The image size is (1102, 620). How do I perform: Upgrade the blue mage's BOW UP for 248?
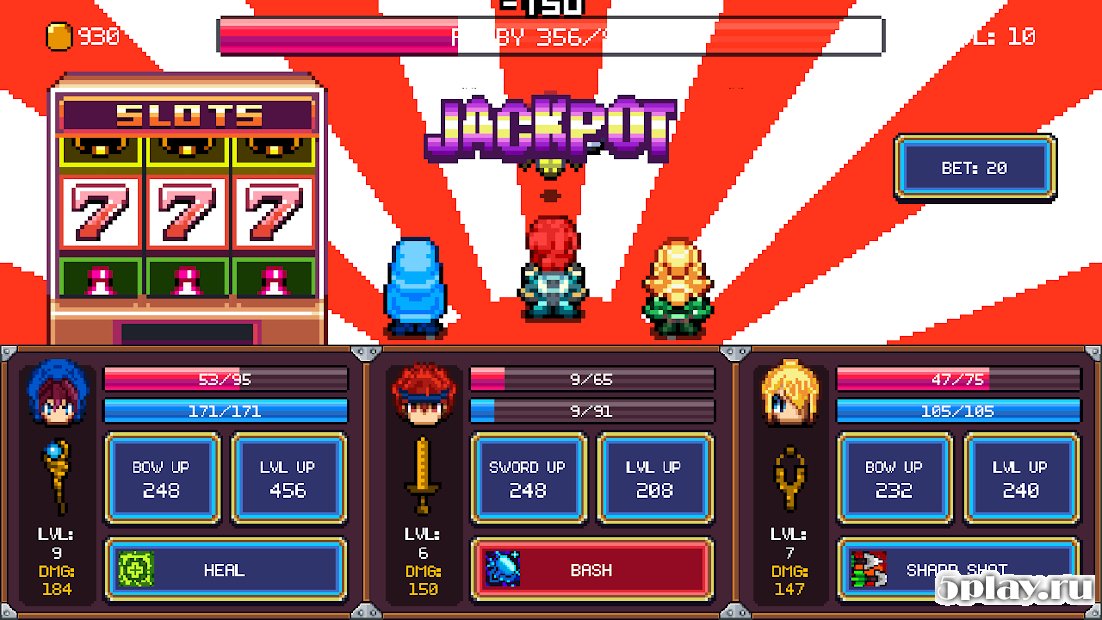point(161,478)
